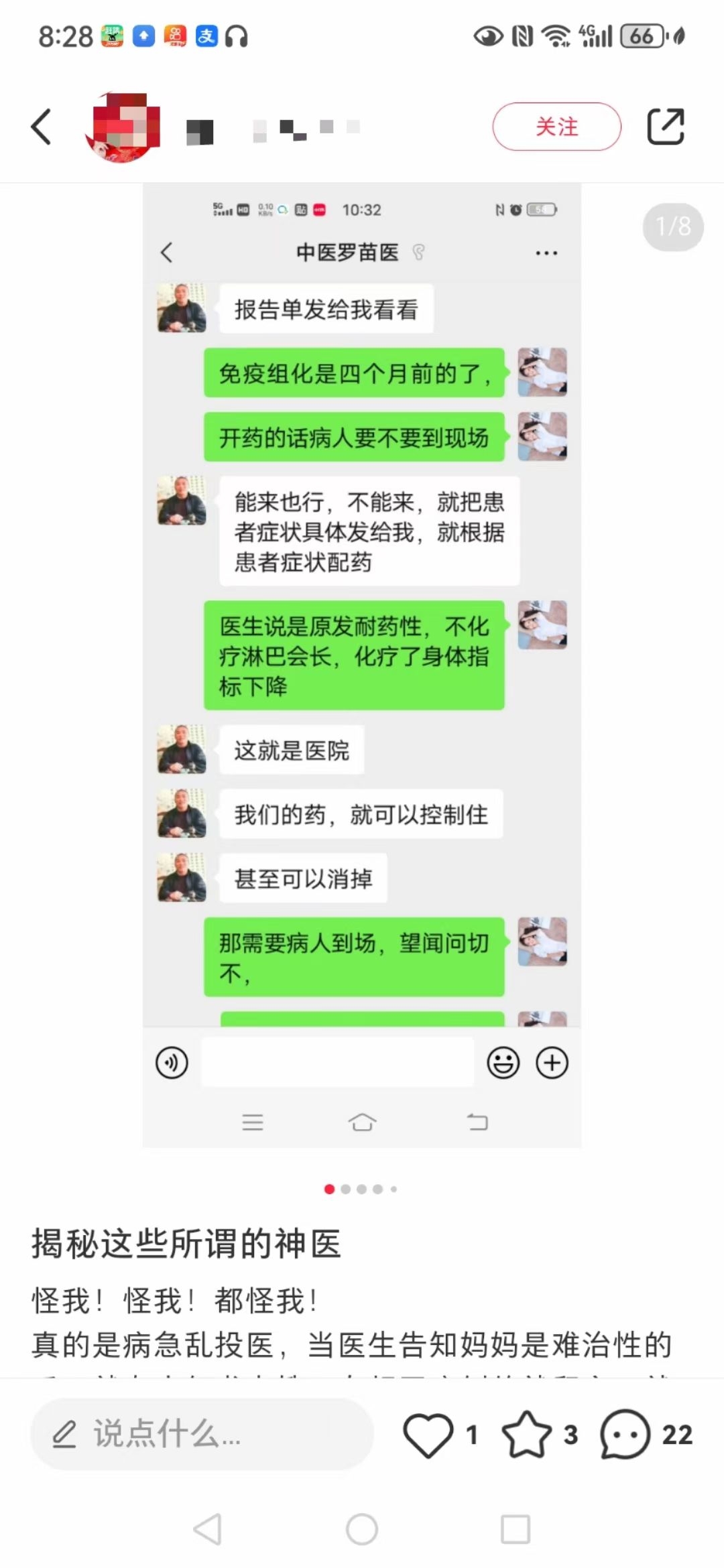Image resolution: width=724 pixels, height=1568 pixels.
Task: Open the 22 comments
Action: [646, 1435]
